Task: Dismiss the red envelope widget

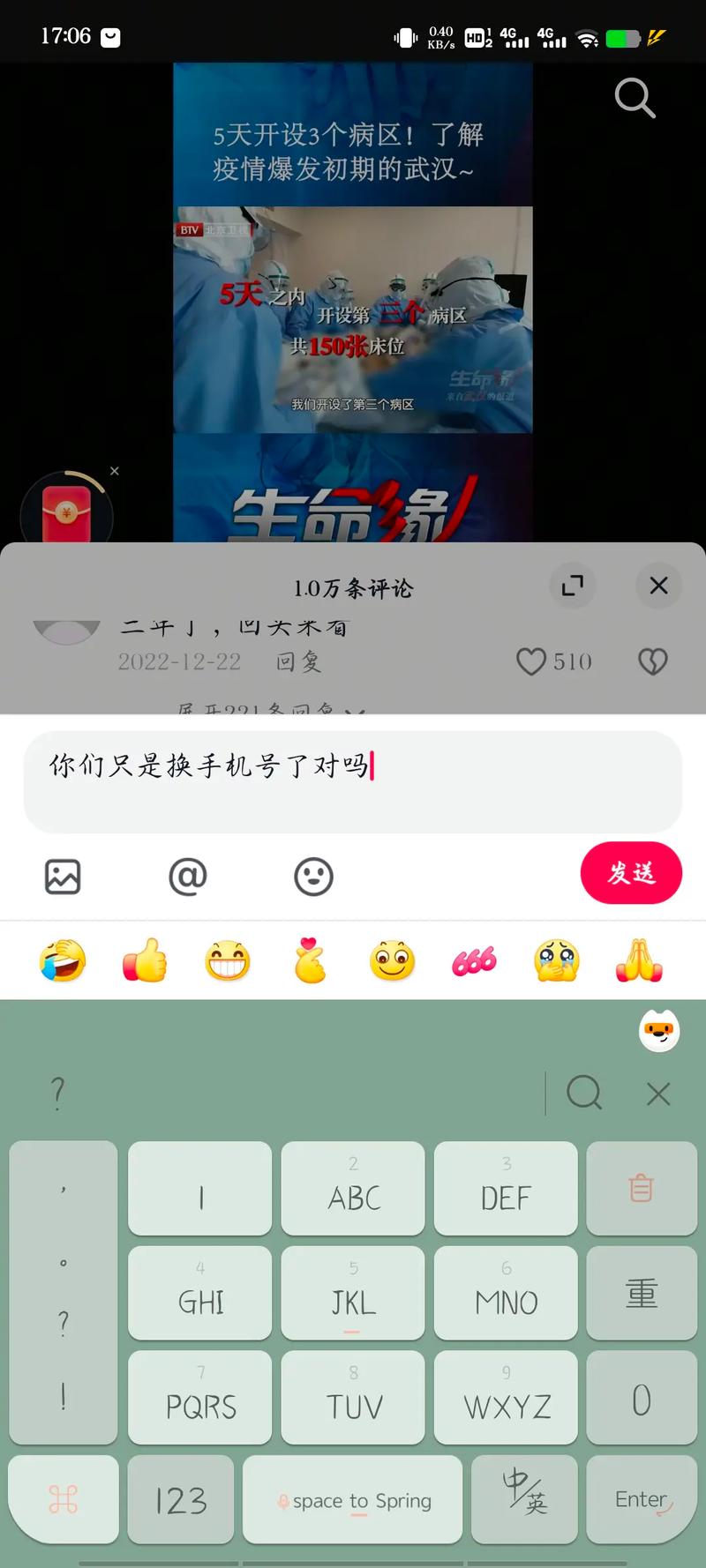Action: tap(115, 471)
